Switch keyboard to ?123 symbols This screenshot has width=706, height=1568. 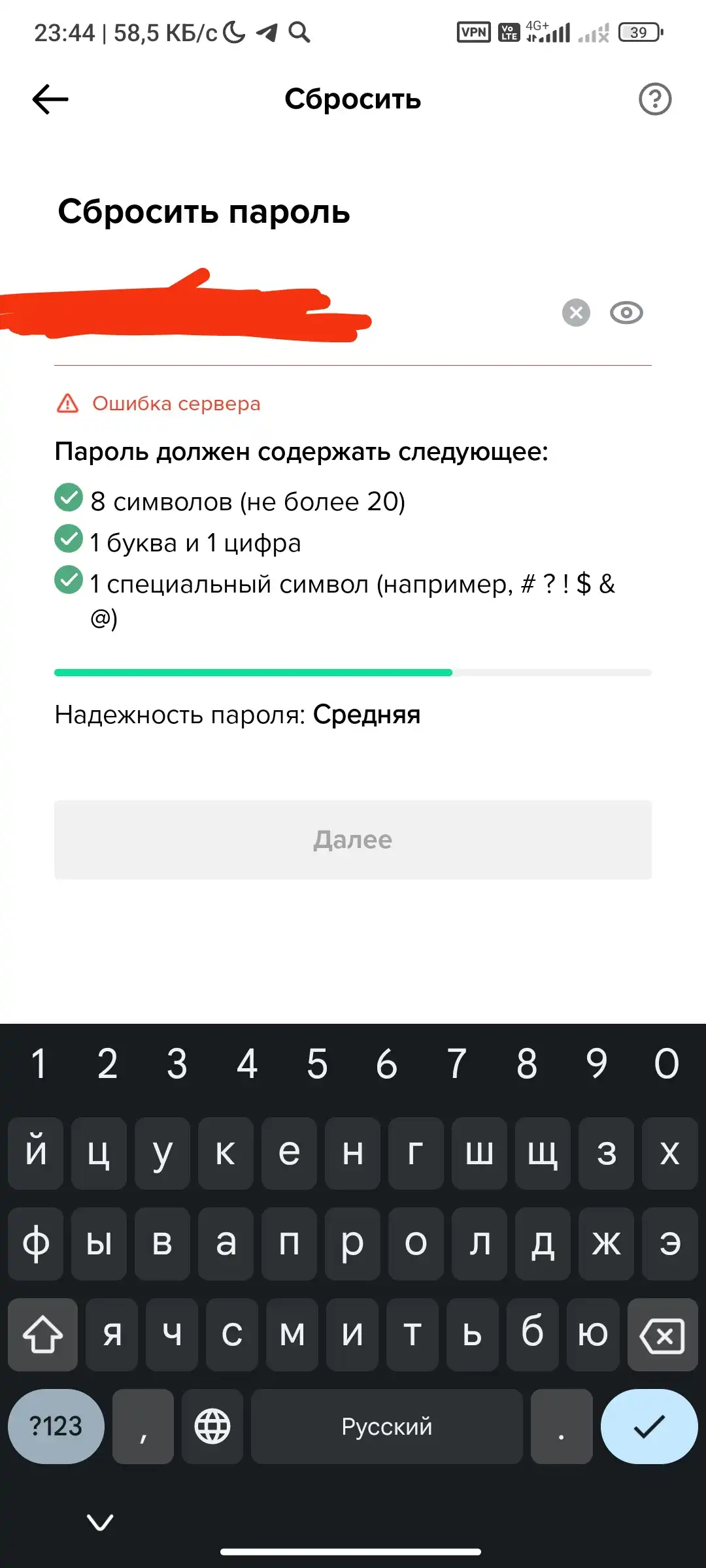coord(56,1426)
